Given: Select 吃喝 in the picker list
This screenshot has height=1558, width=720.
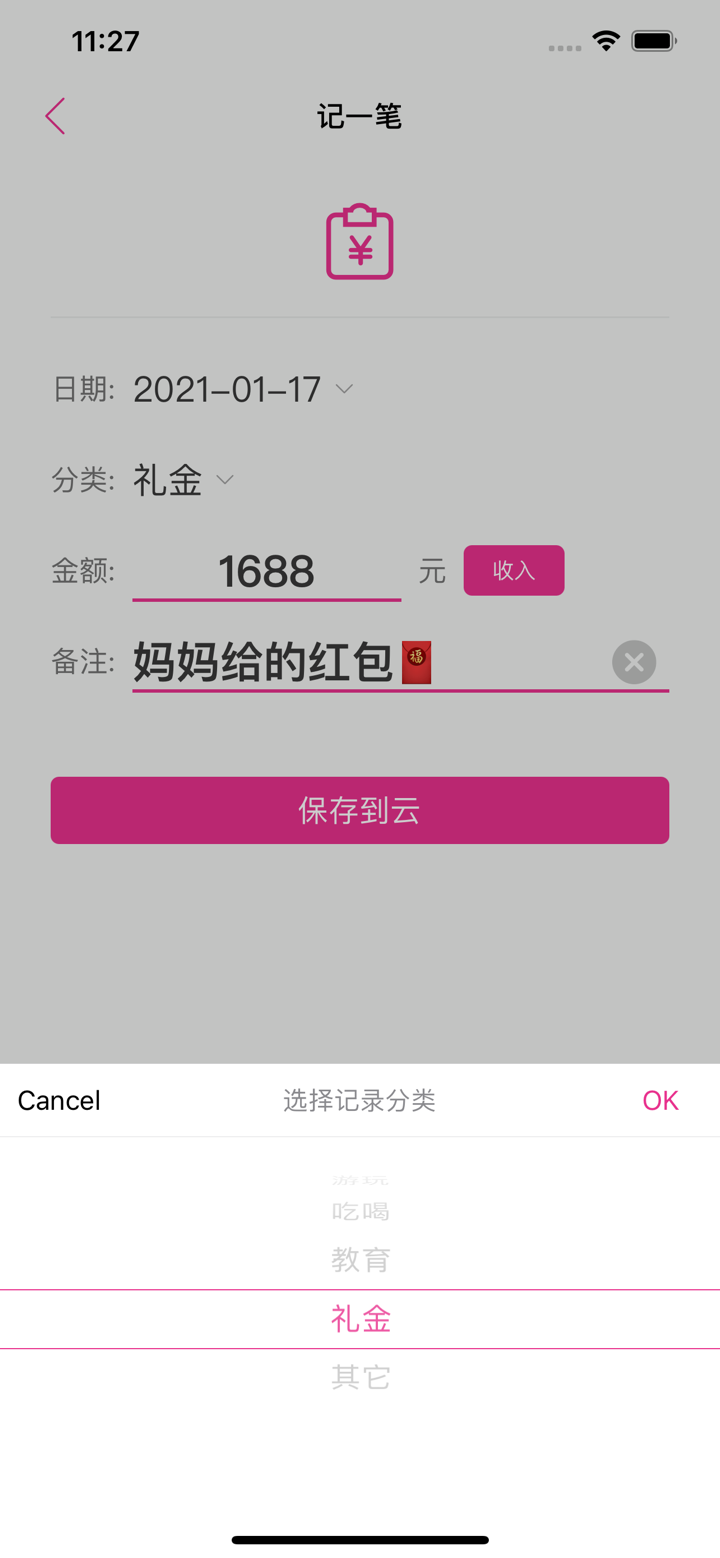Looking at the screenshot, I should [359, 1210].
